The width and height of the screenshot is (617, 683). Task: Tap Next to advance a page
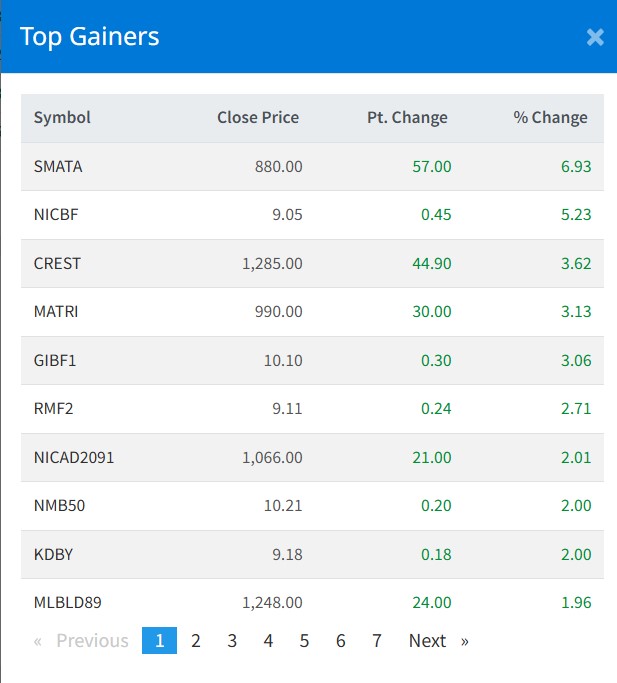(428, 641)
